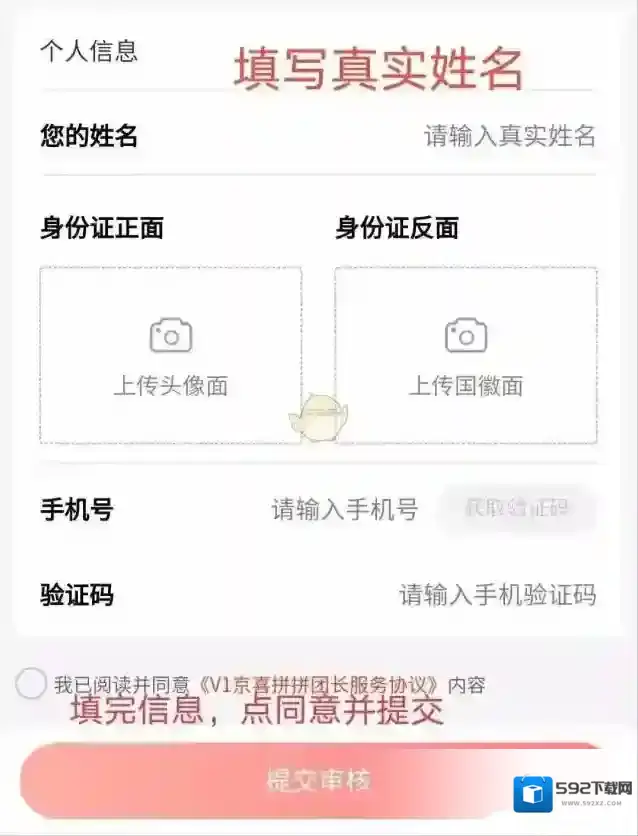The image size is (638, 836).
Task: Tap the real name input field
Action: [509, 137]
